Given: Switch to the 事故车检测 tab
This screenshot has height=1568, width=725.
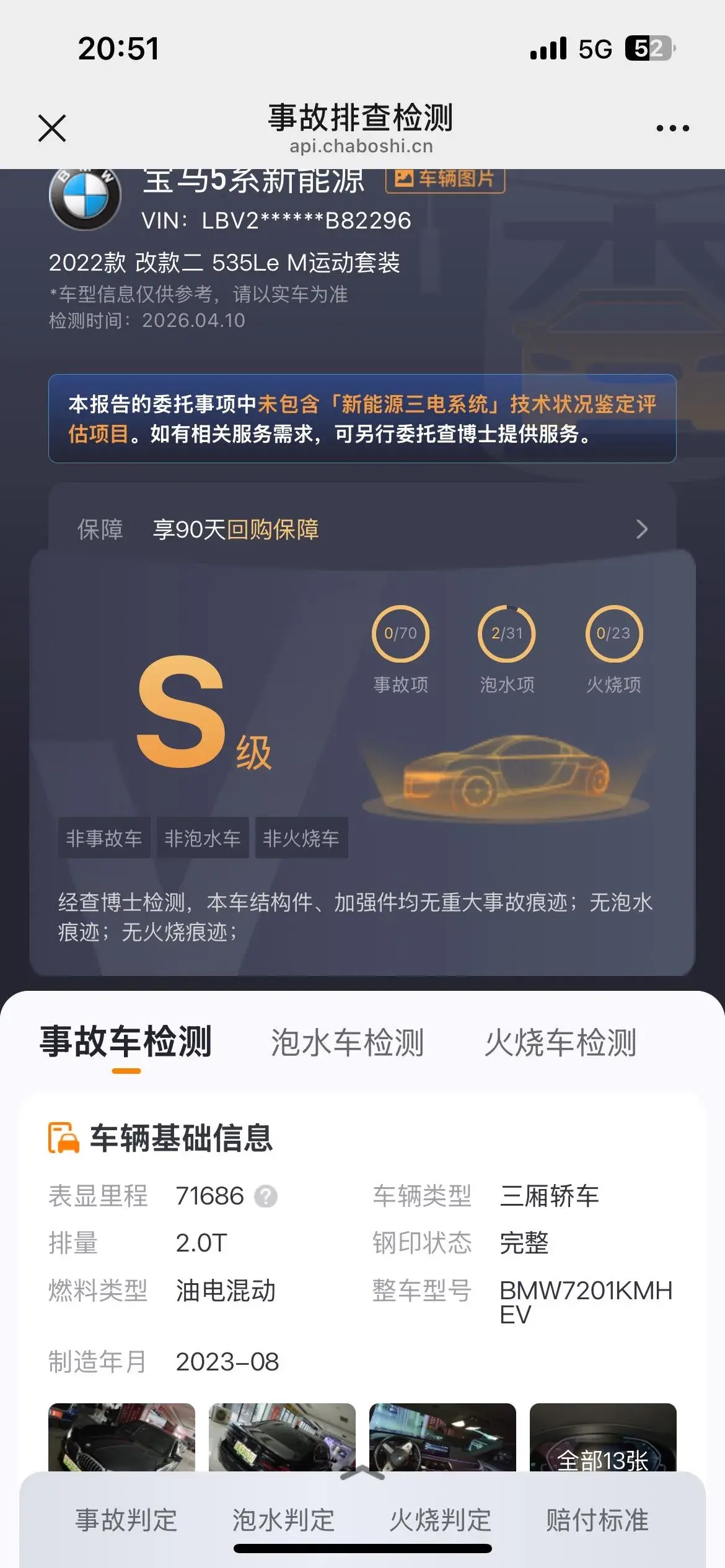Looking at the screenshot, I should [x=126, y=1042].
